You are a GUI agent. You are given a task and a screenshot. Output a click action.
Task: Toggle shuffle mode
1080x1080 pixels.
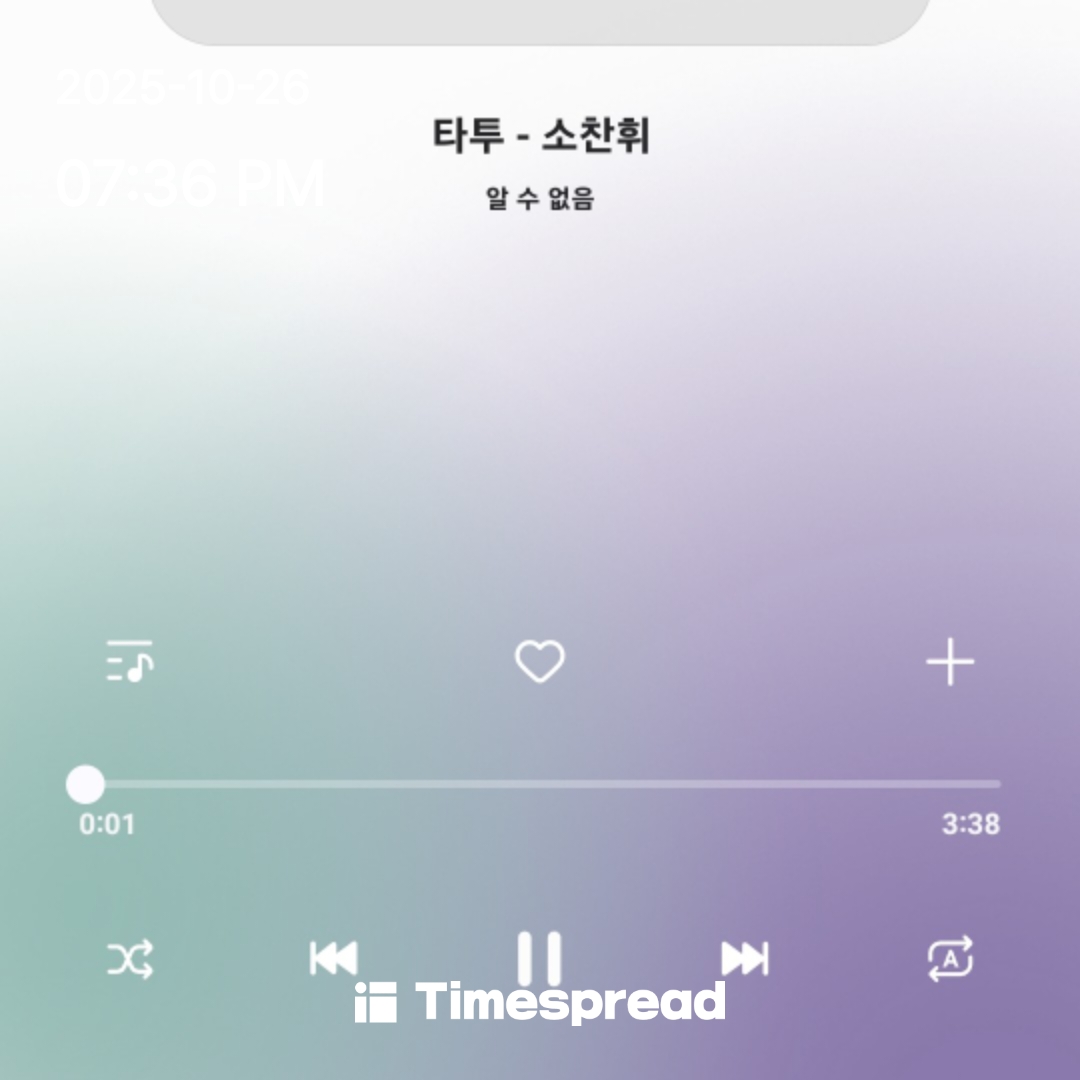pos(131,960)
